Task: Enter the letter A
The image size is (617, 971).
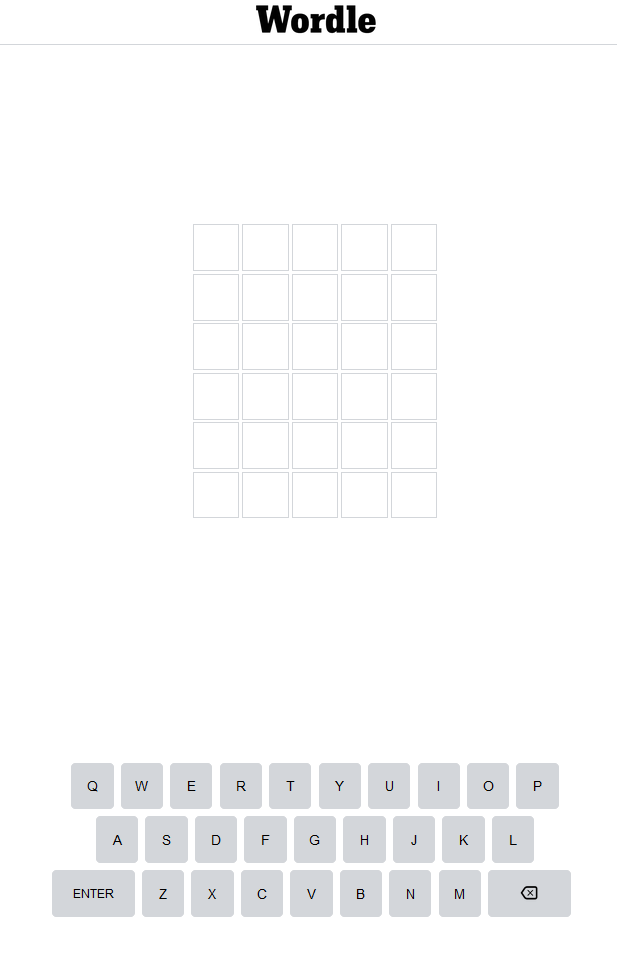Action: pos(117,840)
